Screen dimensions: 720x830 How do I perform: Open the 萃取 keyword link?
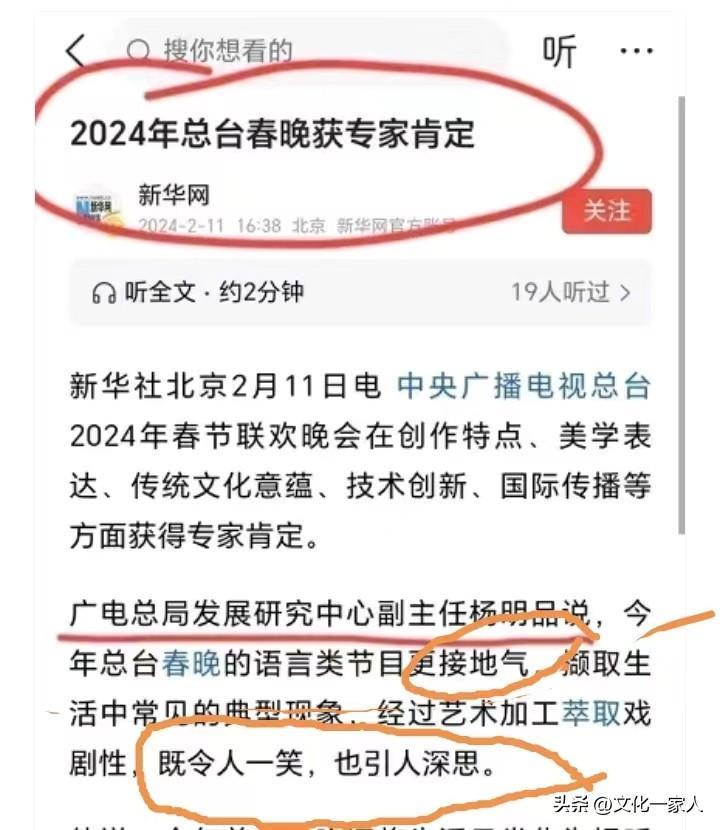coord(590,713)
